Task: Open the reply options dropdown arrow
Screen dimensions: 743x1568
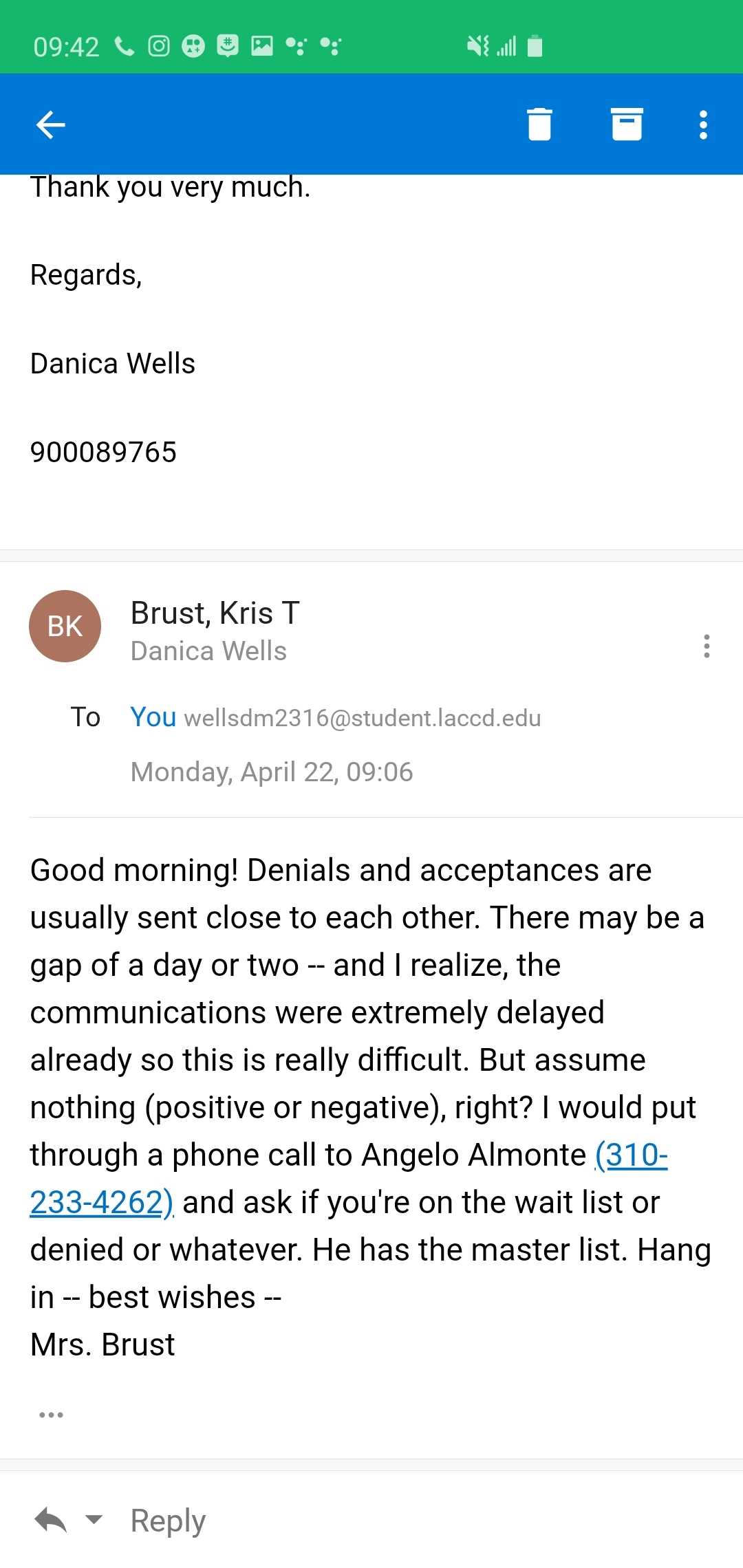Action: click(94, 1518)
